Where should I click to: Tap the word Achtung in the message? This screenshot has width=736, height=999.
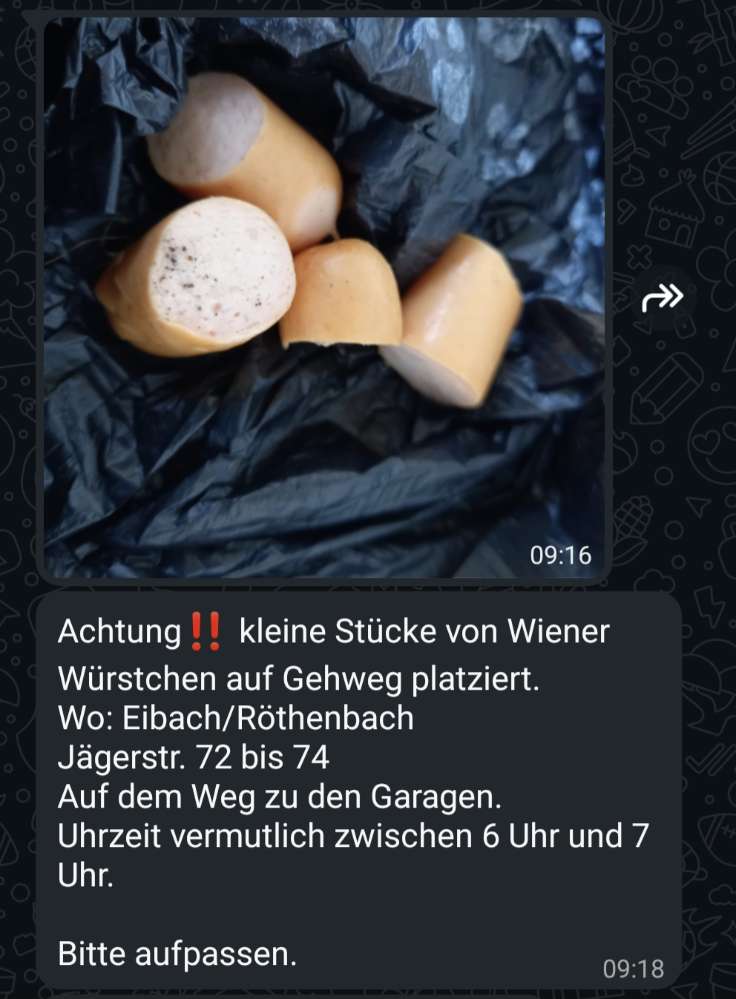pos(118,632)
